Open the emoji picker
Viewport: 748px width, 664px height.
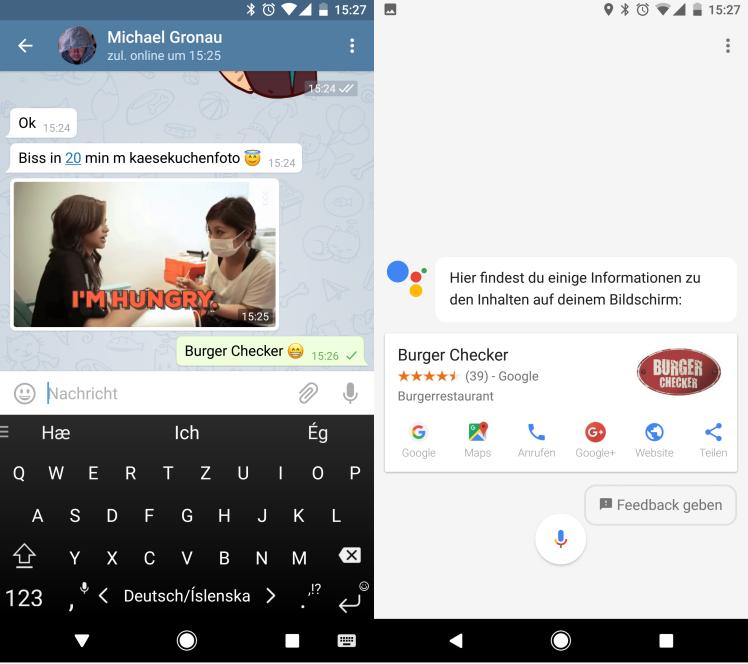[x=25, y=394]
